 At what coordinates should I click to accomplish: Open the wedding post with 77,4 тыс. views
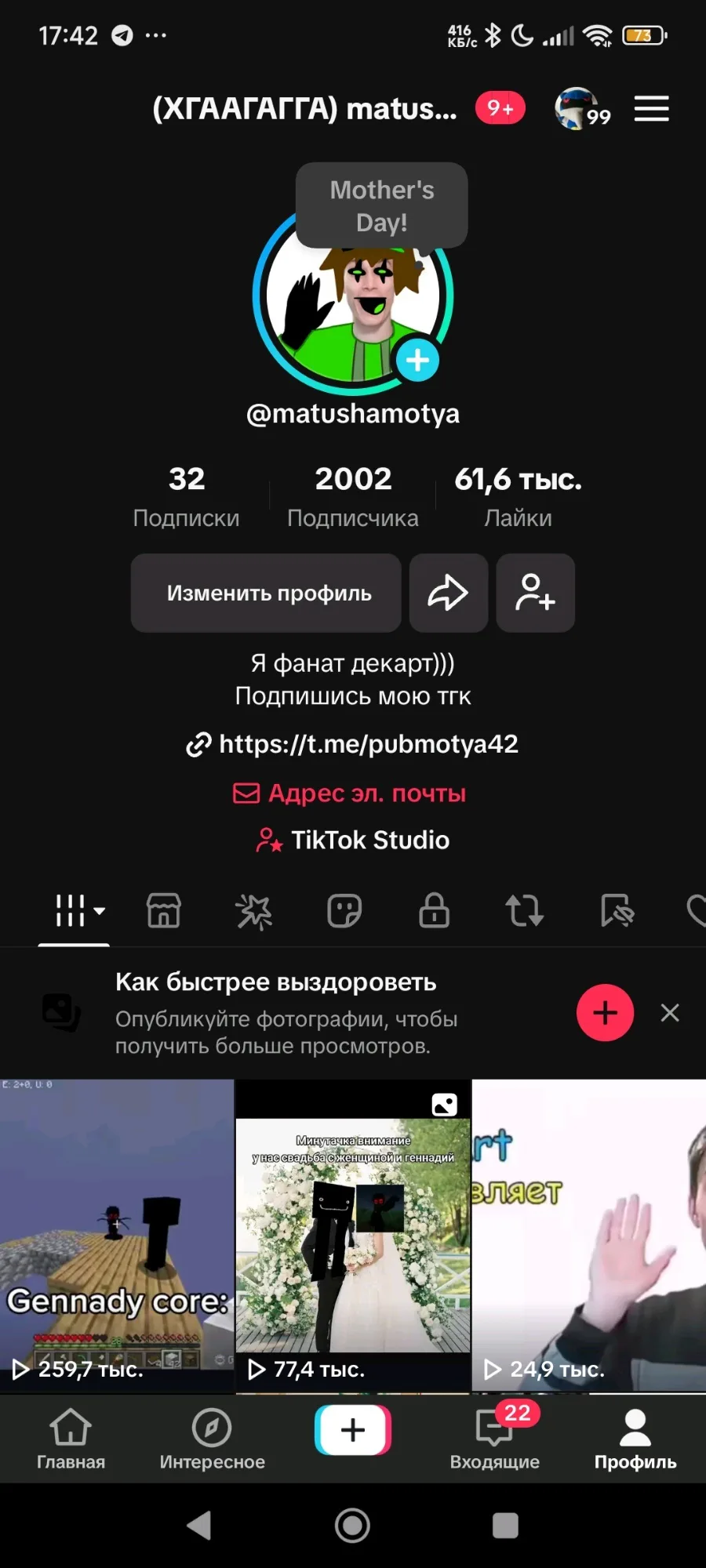[x=353, y=1235]
